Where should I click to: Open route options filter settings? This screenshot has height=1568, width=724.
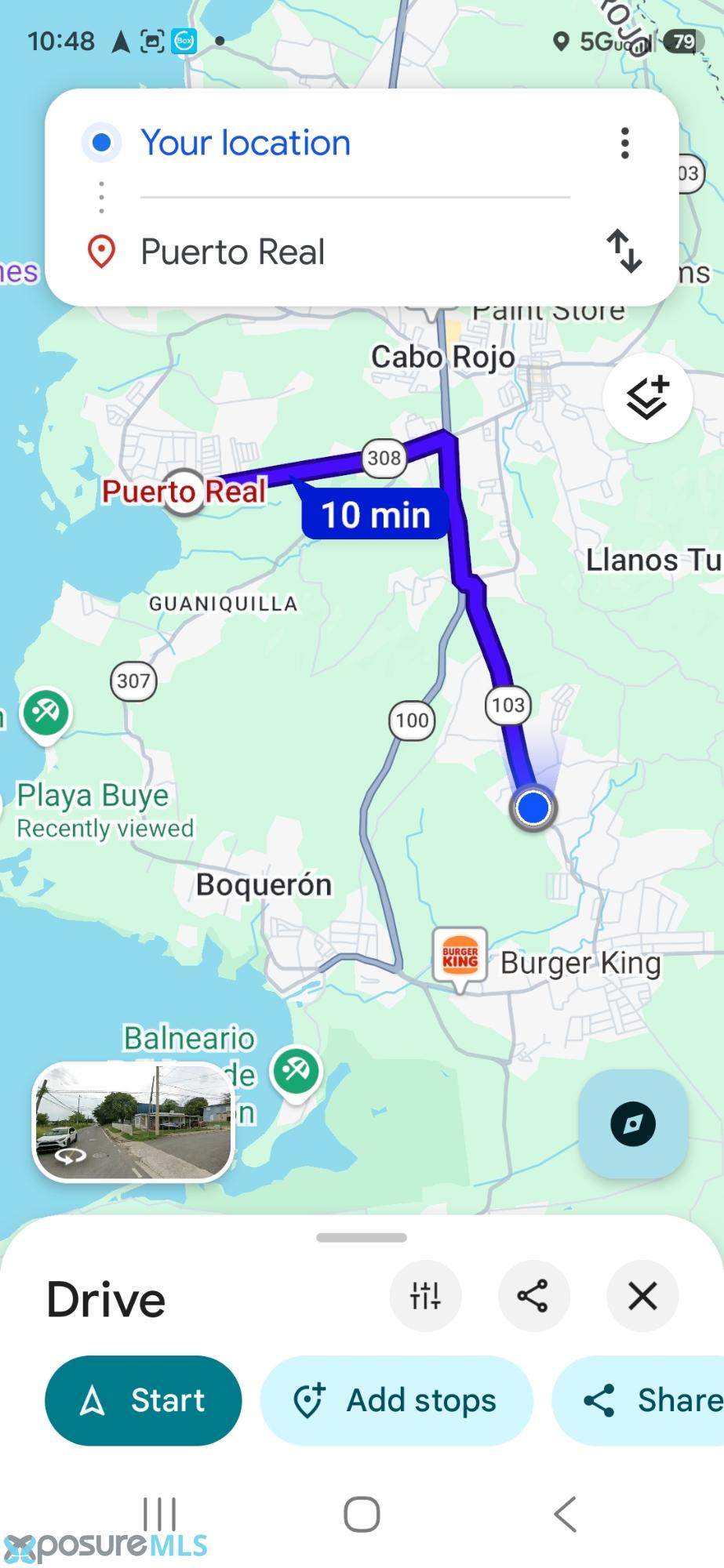(x=425, y=1296)
